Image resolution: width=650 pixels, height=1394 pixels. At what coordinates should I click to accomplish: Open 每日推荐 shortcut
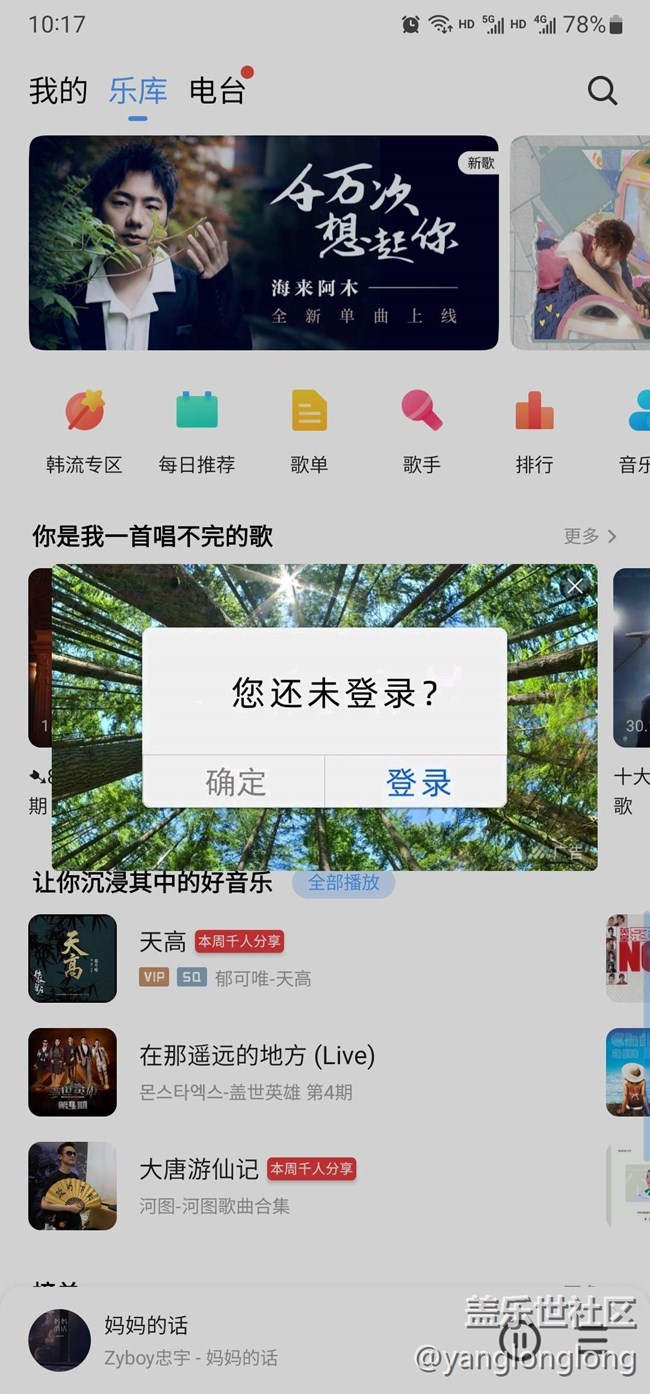(x=197, y=432)
